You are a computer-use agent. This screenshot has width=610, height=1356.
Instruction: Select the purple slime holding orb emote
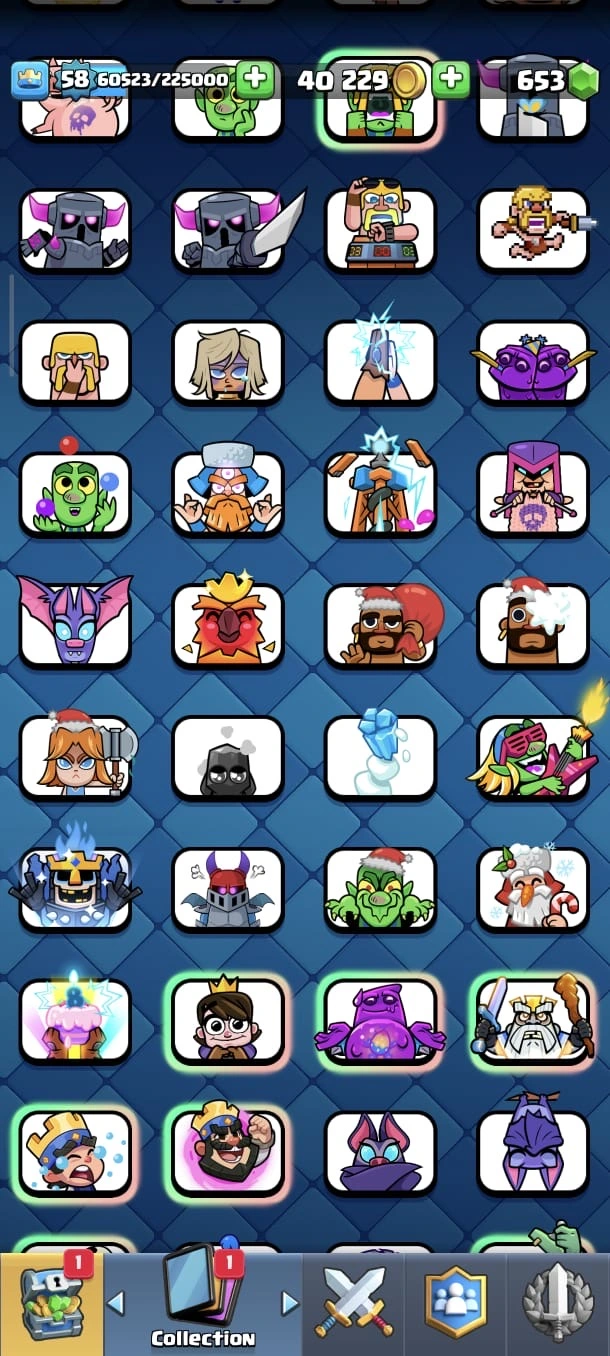point(381,1021)
